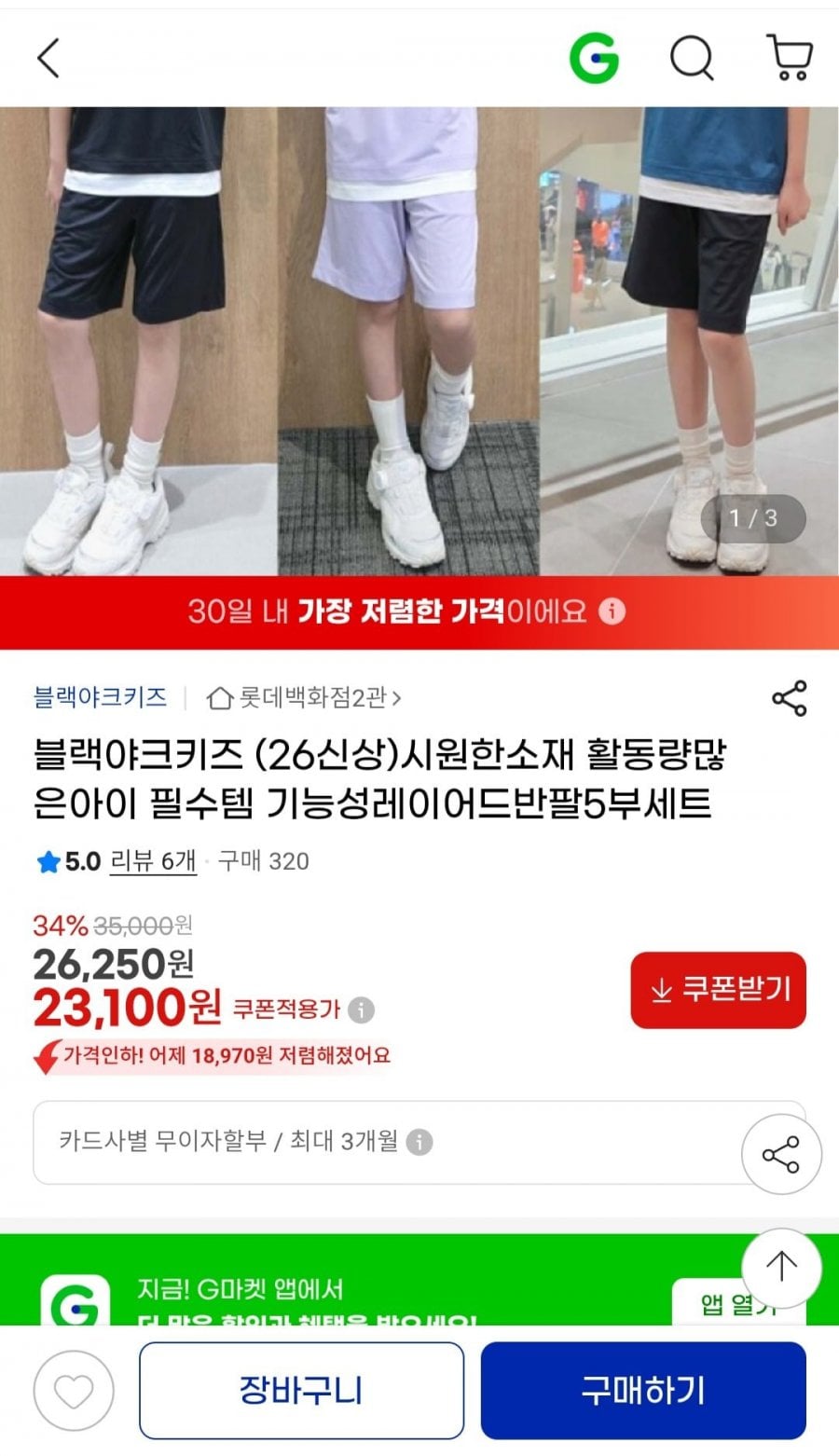
Task: Open the product image gallery
Action: tap(419, 340)
